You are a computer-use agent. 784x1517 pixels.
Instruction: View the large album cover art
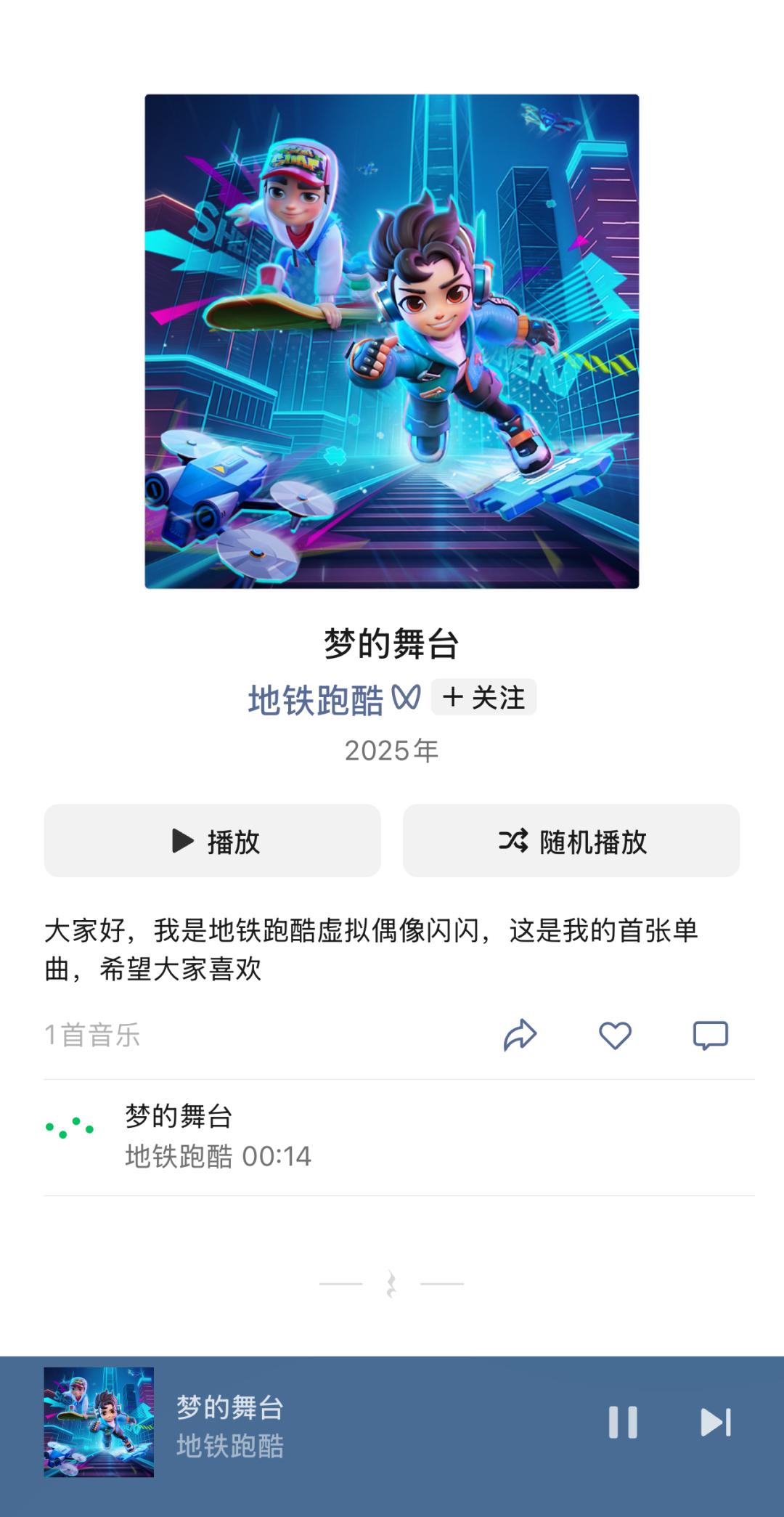392,341
